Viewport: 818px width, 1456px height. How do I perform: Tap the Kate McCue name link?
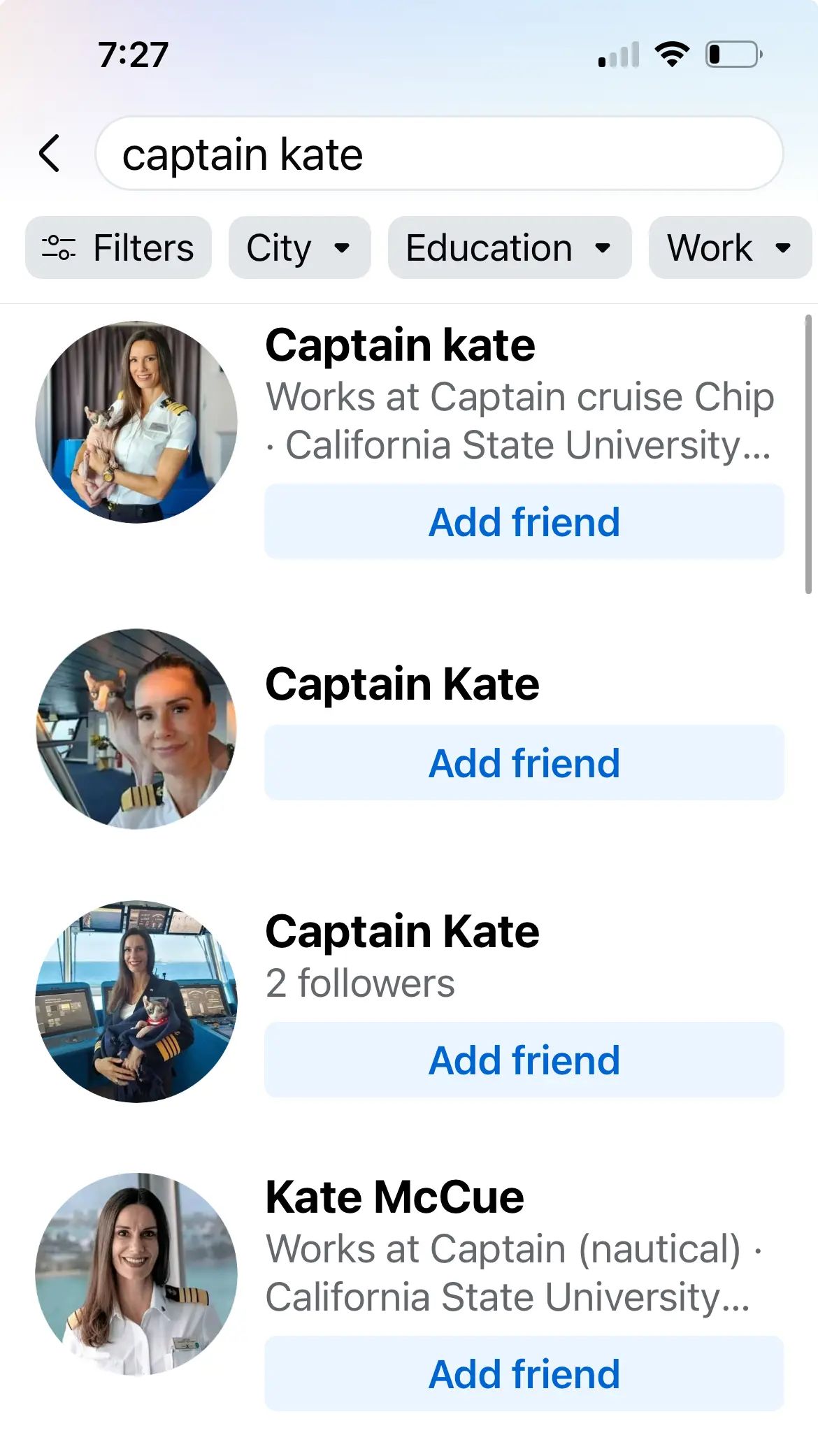pos(394,1196)
